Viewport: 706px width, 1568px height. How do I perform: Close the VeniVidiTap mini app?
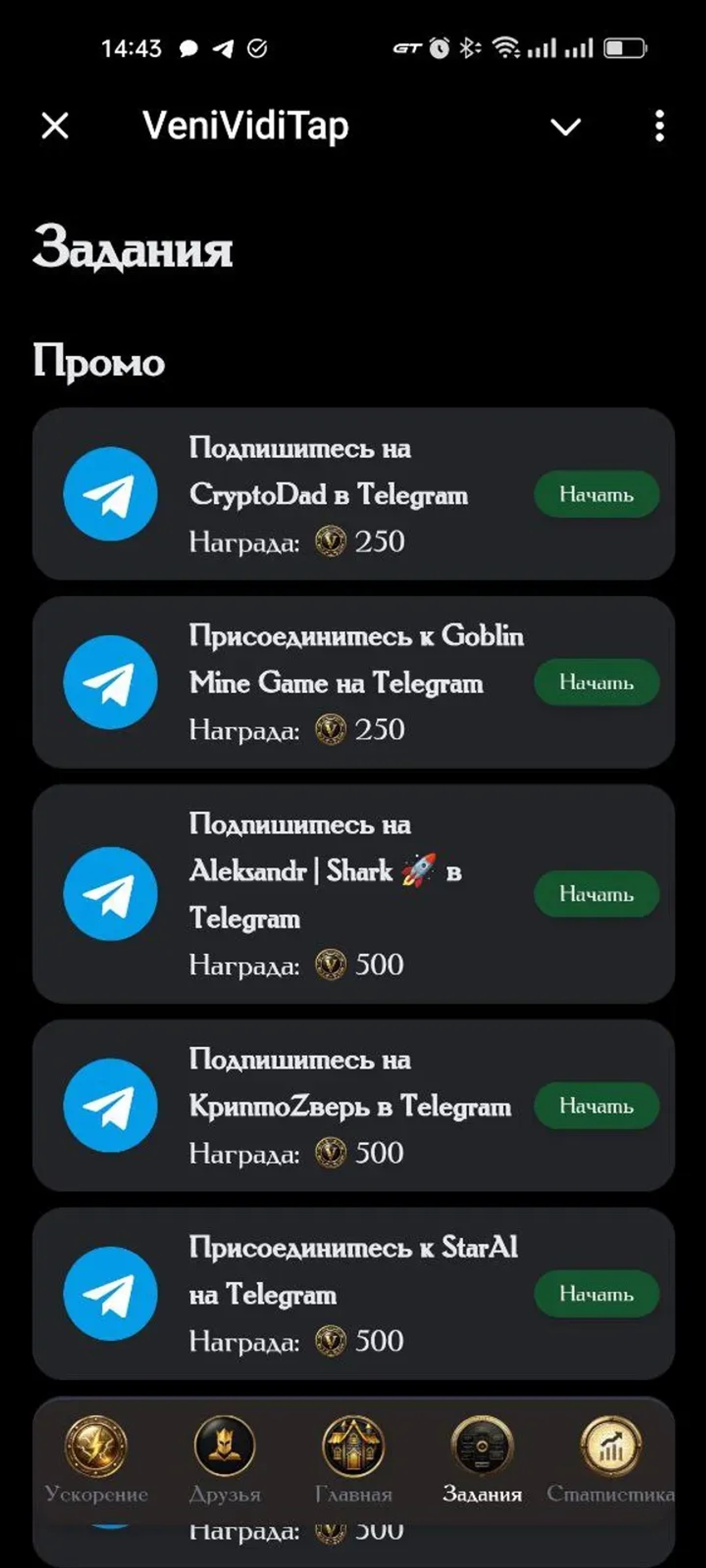coord(55,126)
